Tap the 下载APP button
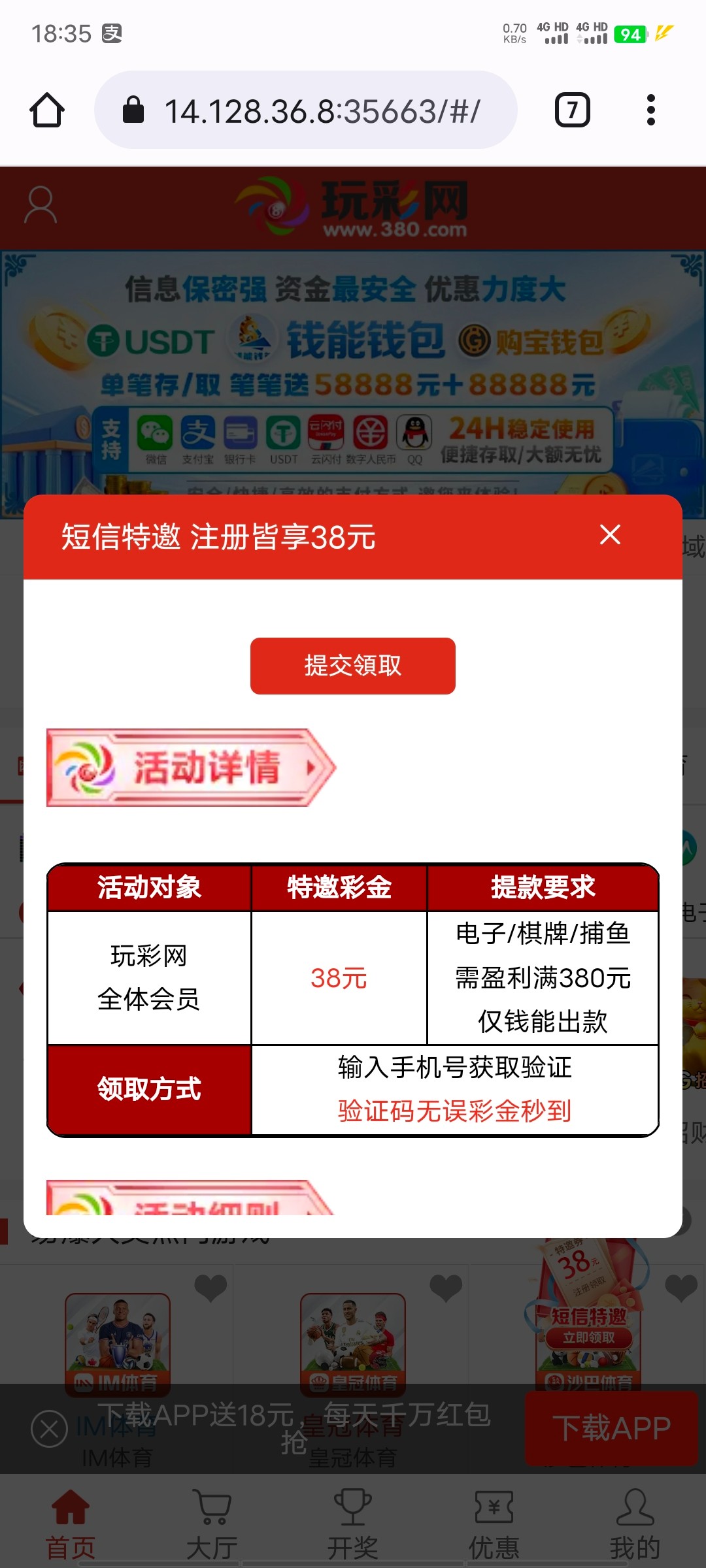The height and width of the screenshot is (1568, 706). coord(611,1428)
